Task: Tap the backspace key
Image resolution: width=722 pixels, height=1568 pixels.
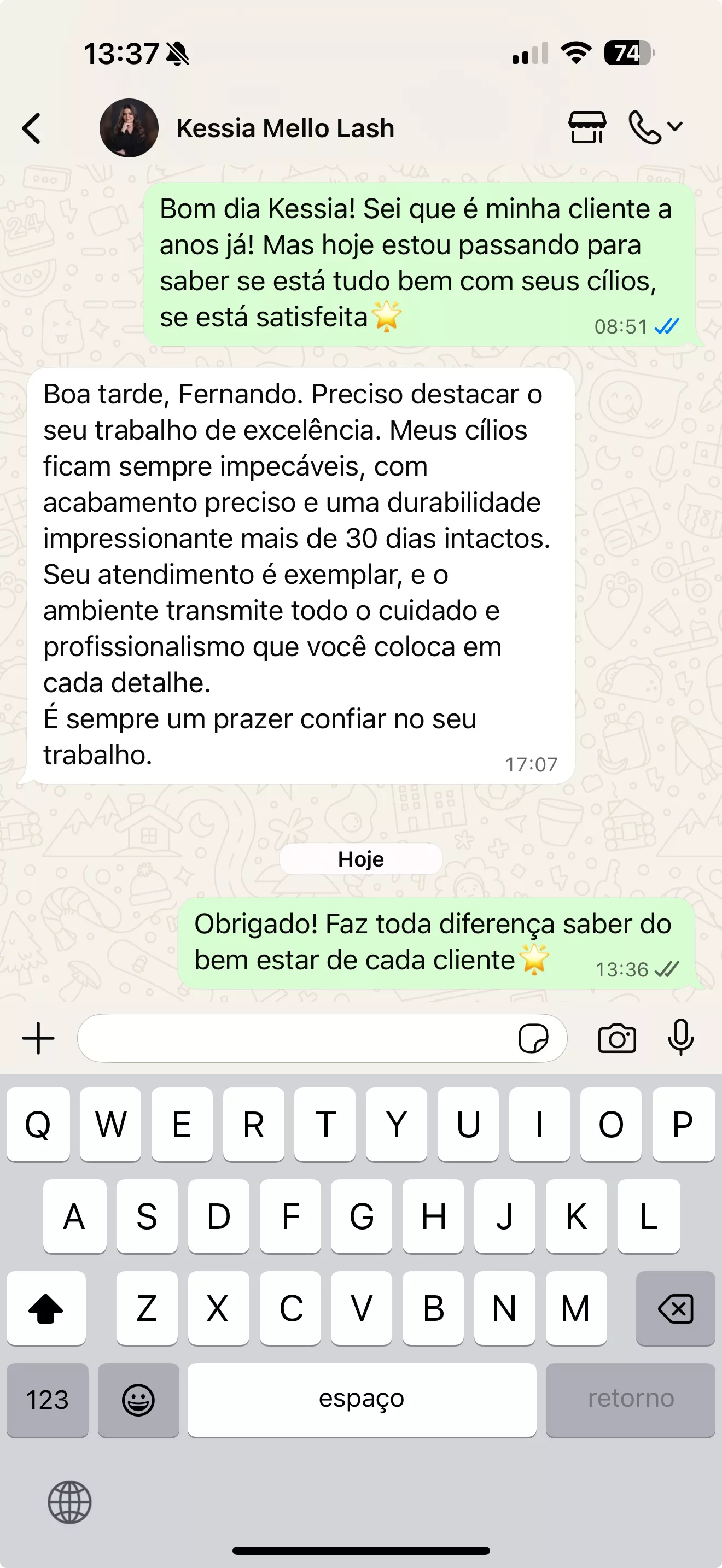Action: point(675,1308)
